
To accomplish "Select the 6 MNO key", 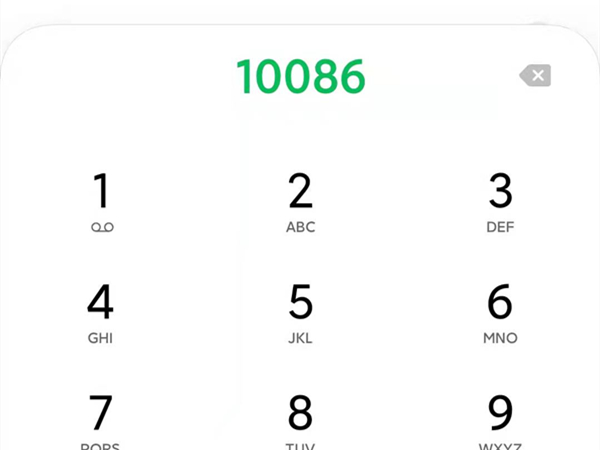I will [499, 312].
